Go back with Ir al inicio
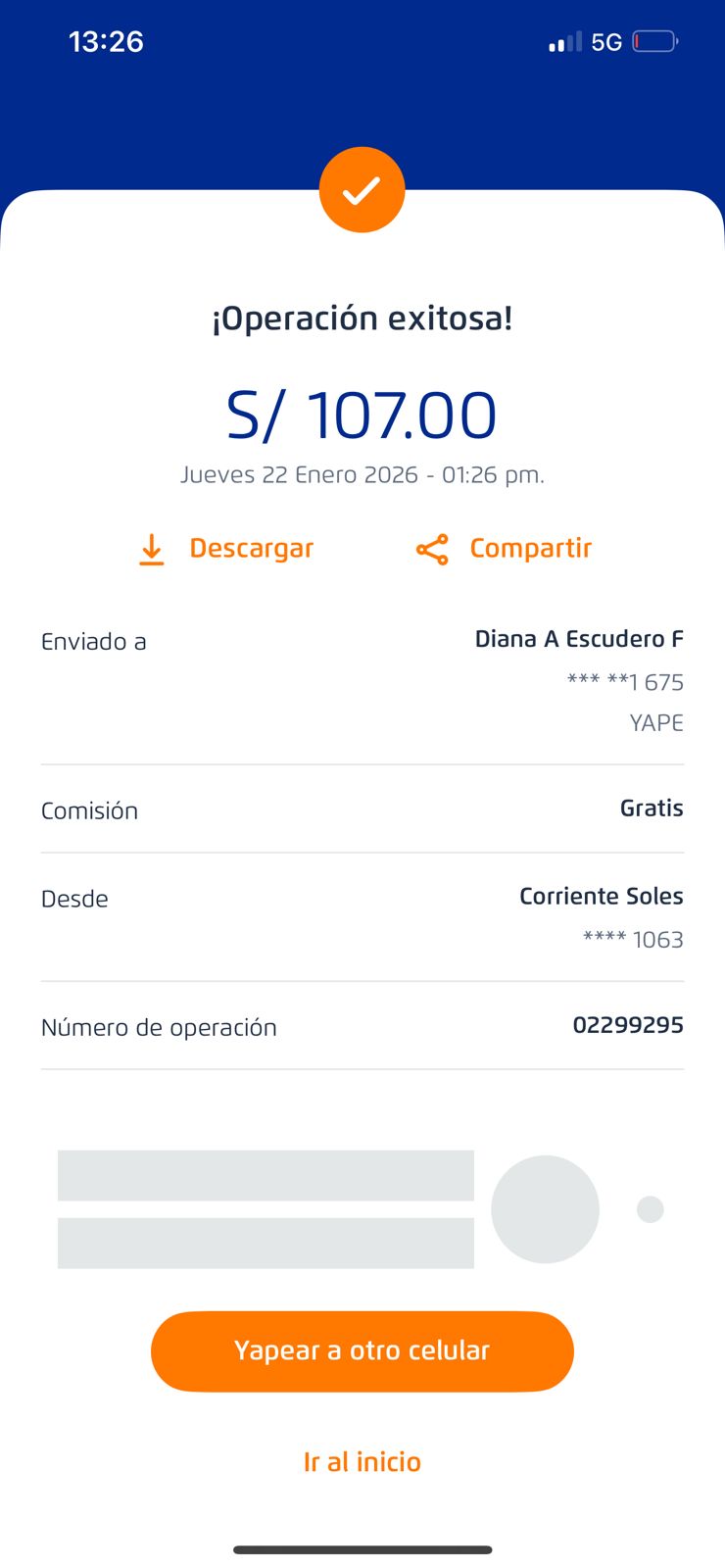This screenshot has width=725, height=1568. pos(362,1461)
